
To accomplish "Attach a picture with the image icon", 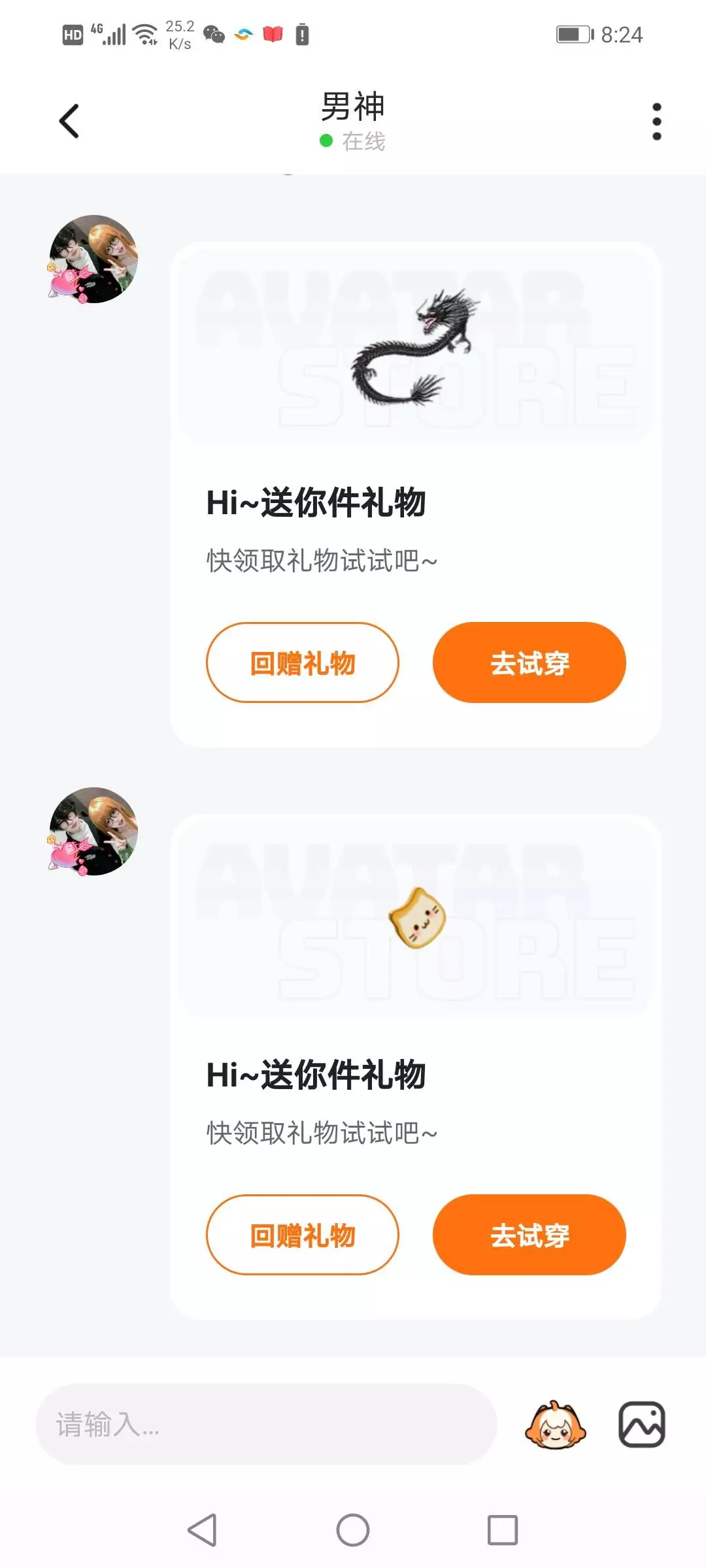I will (x=642, y=1424).
